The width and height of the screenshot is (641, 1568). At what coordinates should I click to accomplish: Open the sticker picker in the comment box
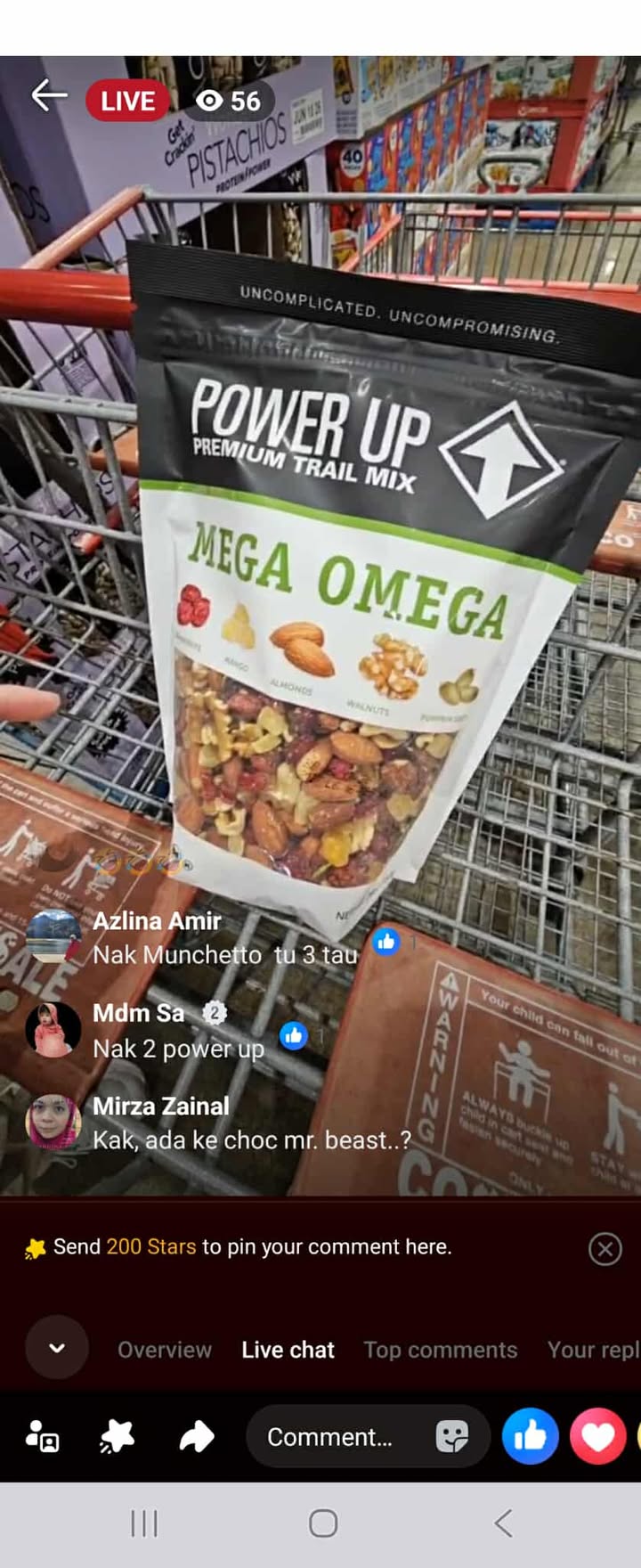[x=452, y=1436]
